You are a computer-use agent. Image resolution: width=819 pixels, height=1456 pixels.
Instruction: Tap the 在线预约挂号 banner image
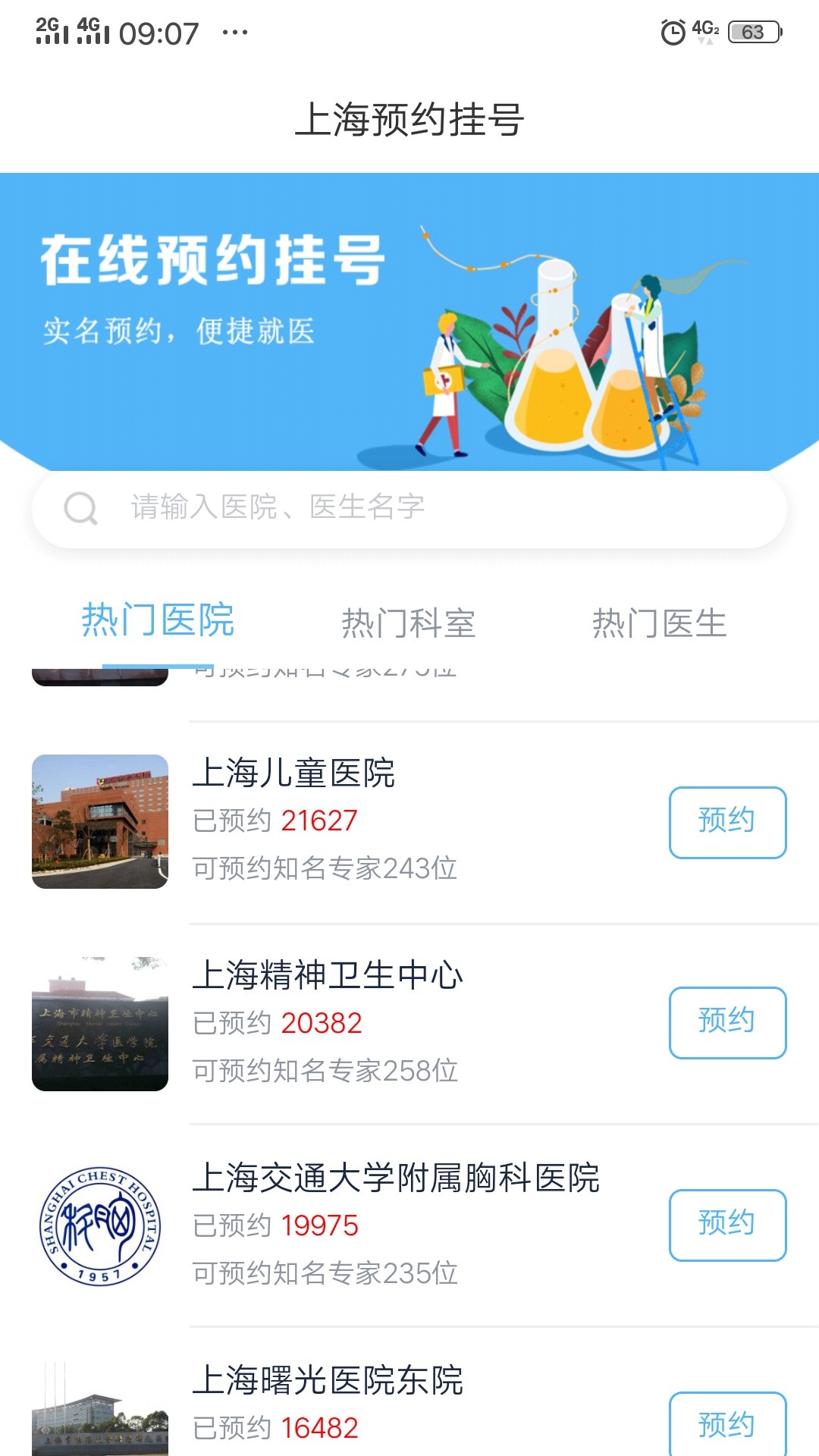click(409, 318)
